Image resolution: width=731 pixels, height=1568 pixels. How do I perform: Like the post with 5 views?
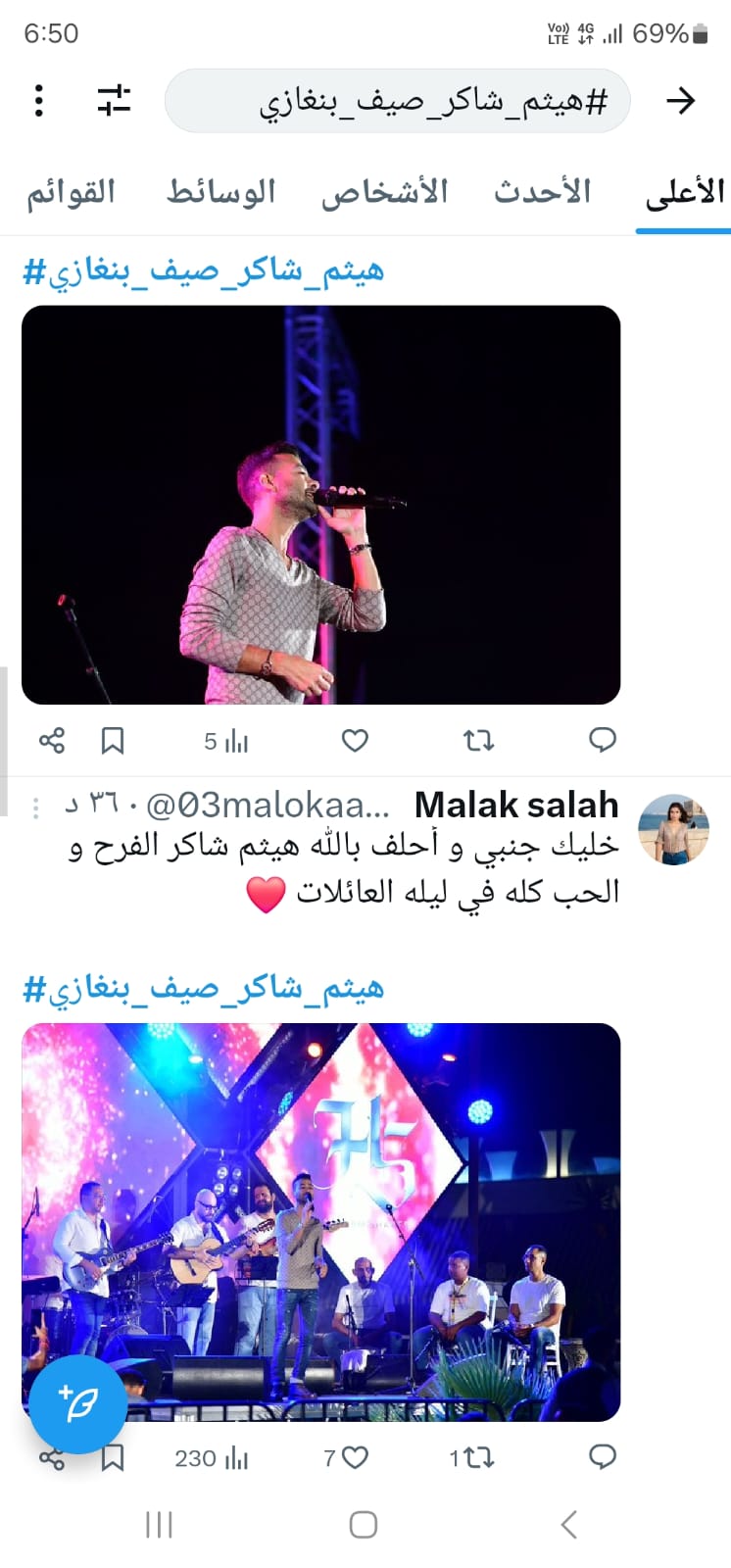(355, 741)
